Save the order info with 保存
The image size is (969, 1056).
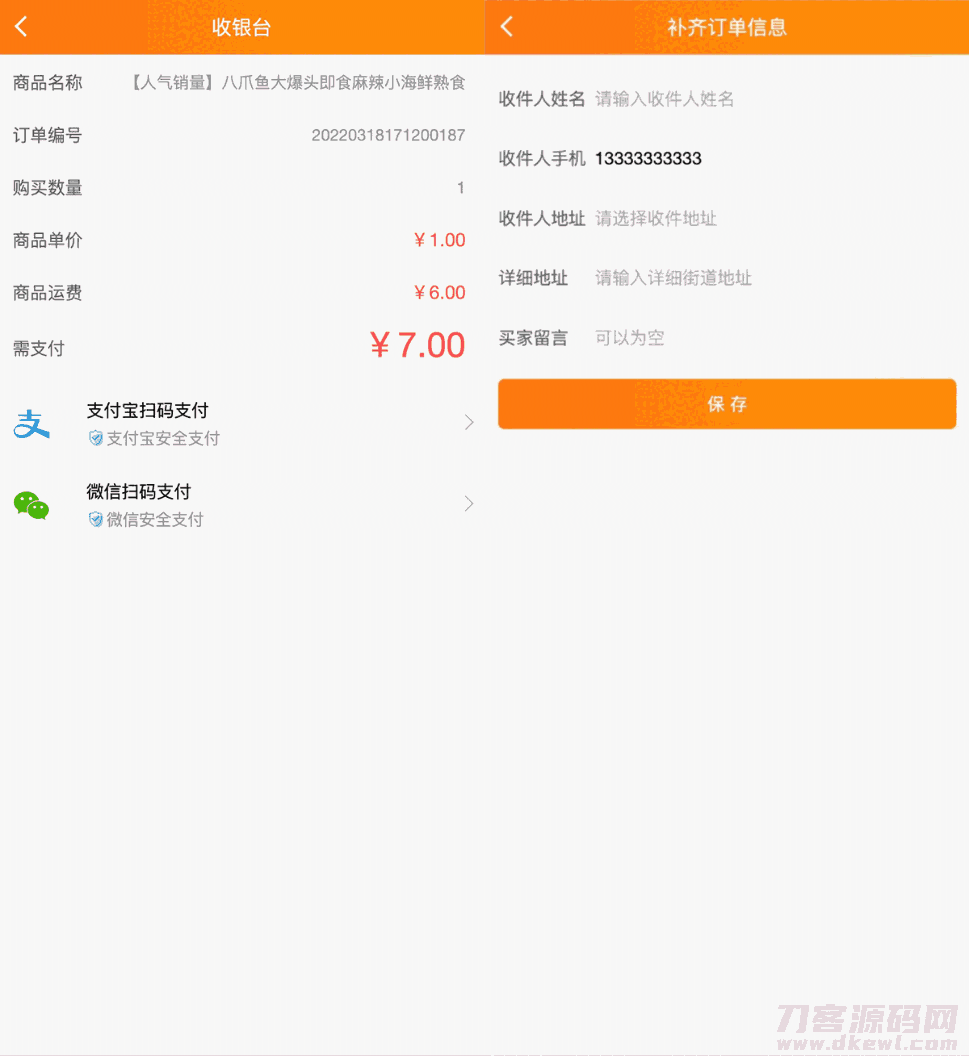[727, 404]
